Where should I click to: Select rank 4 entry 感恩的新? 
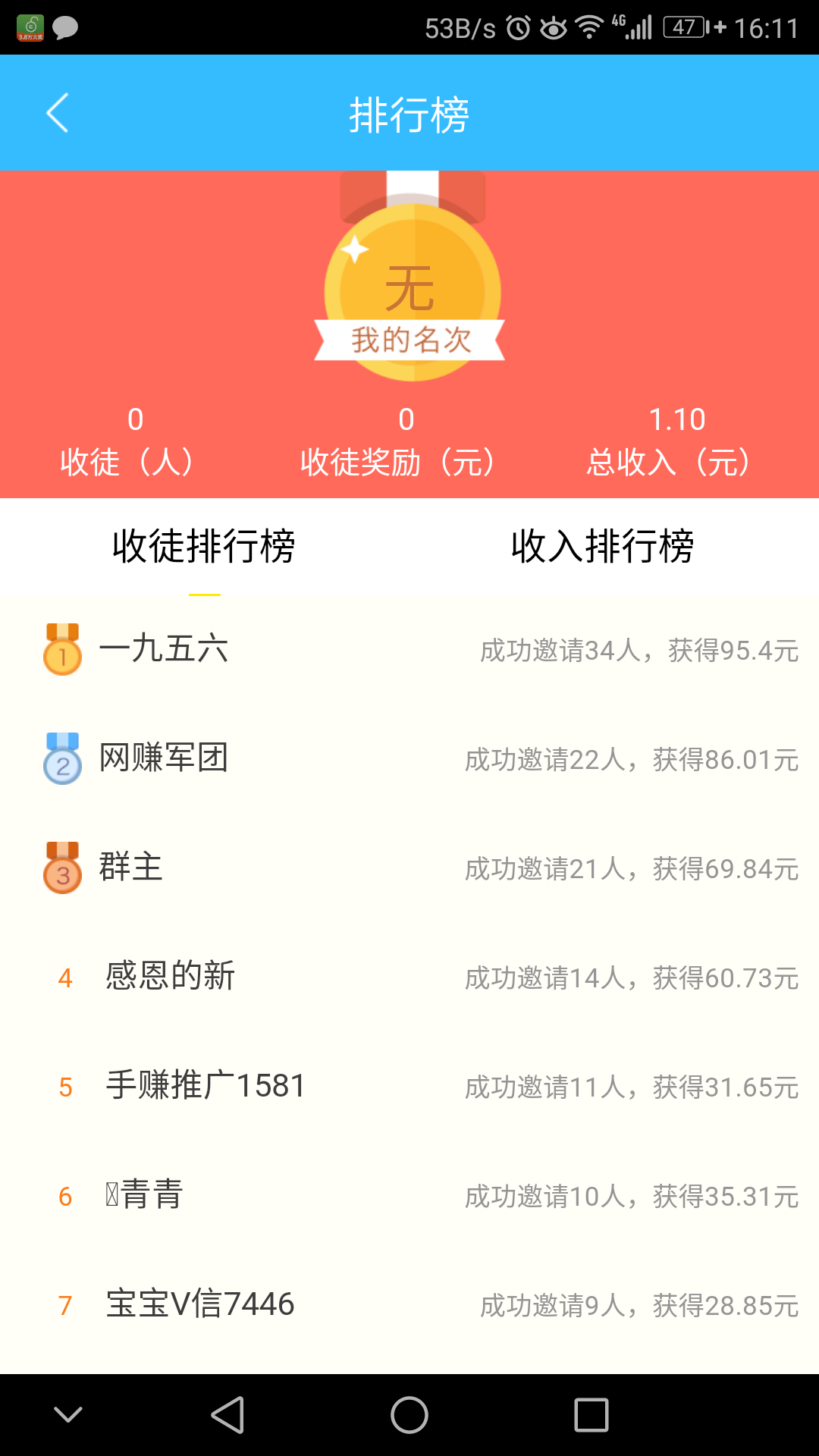point(168,977)
